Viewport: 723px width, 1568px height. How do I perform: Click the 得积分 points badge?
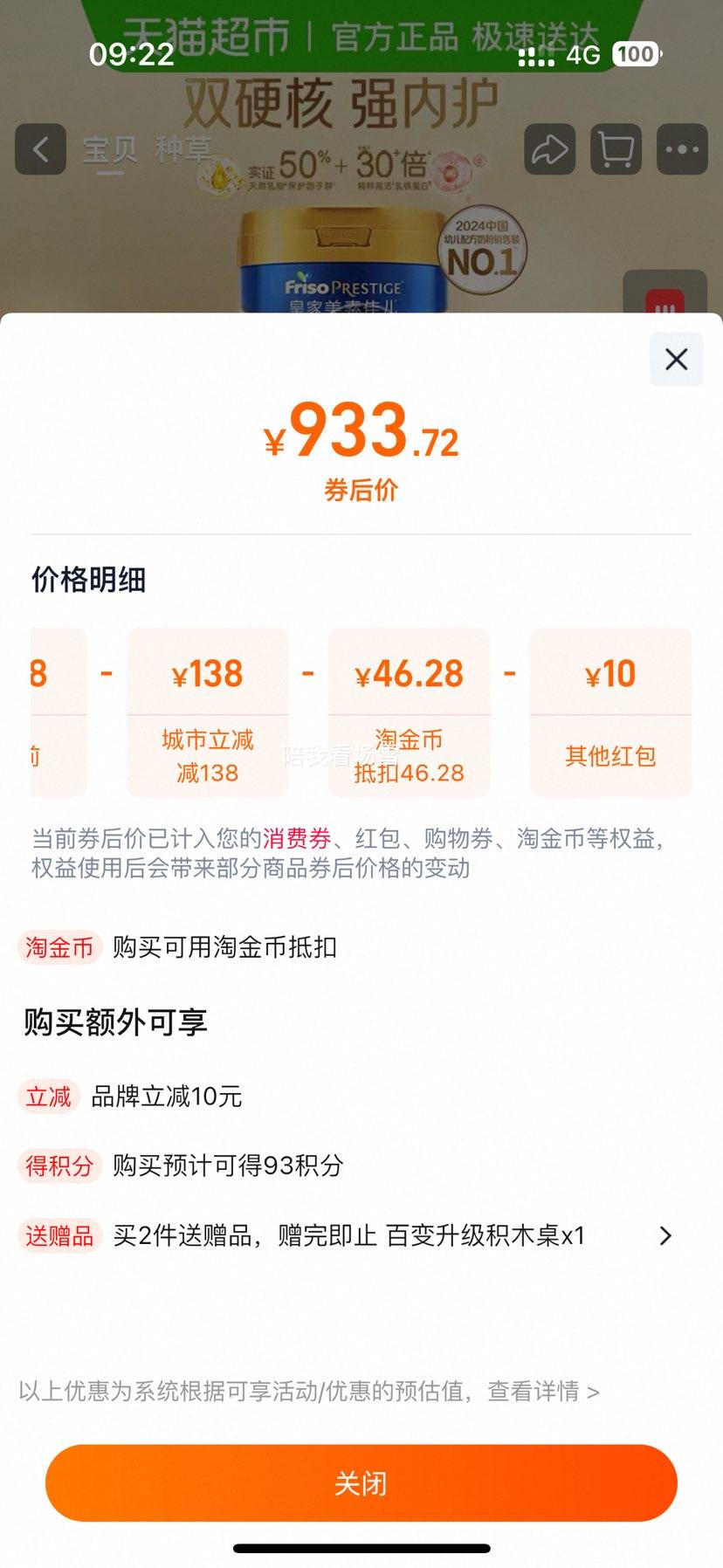point(59,1166)
